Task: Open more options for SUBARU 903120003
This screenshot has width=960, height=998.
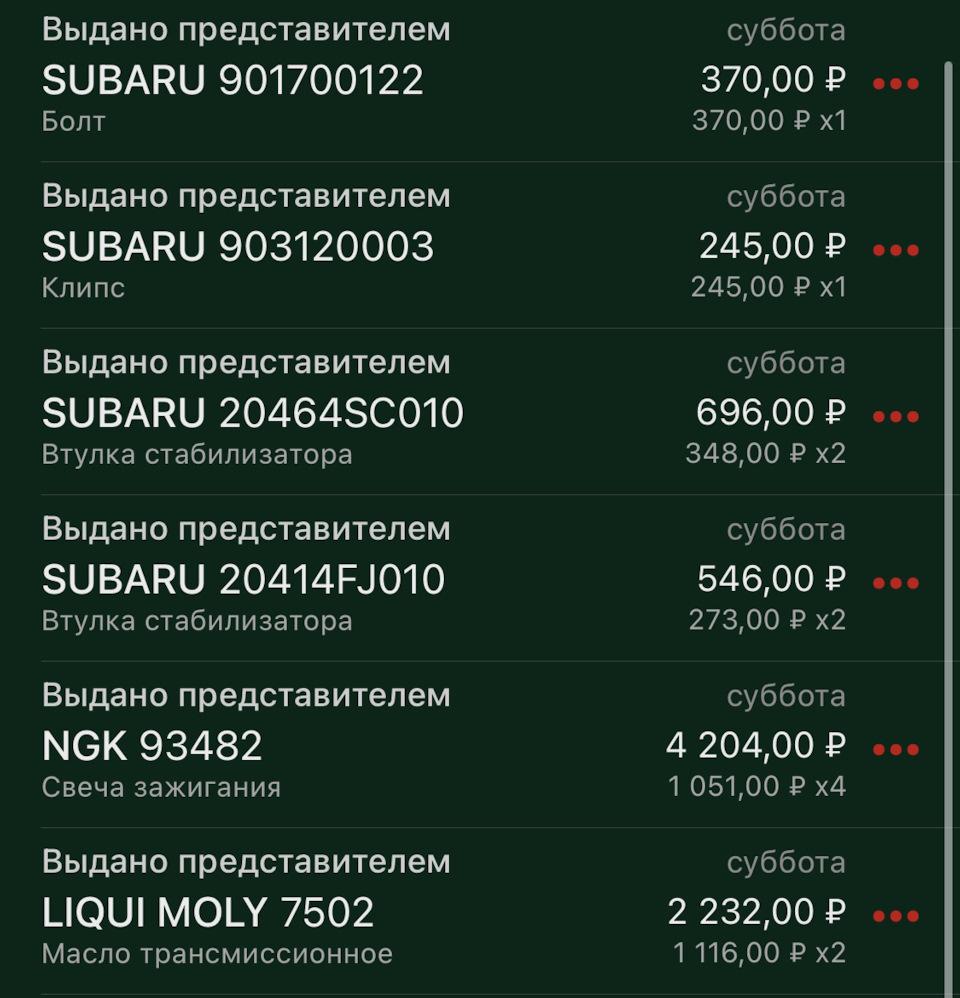Action: click(895, 250)
